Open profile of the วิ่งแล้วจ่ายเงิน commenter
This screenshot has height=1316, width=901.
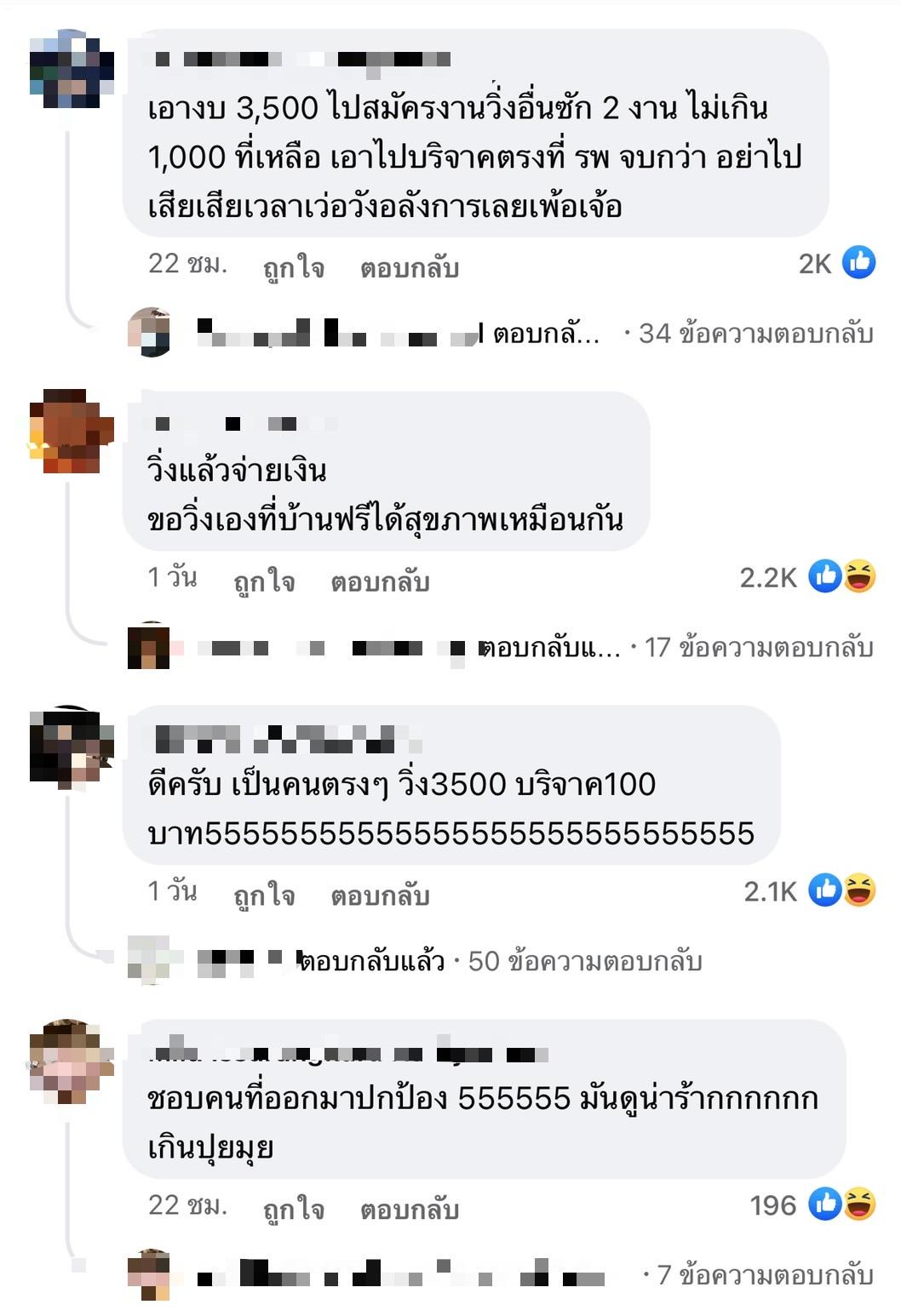coord(72,431)
